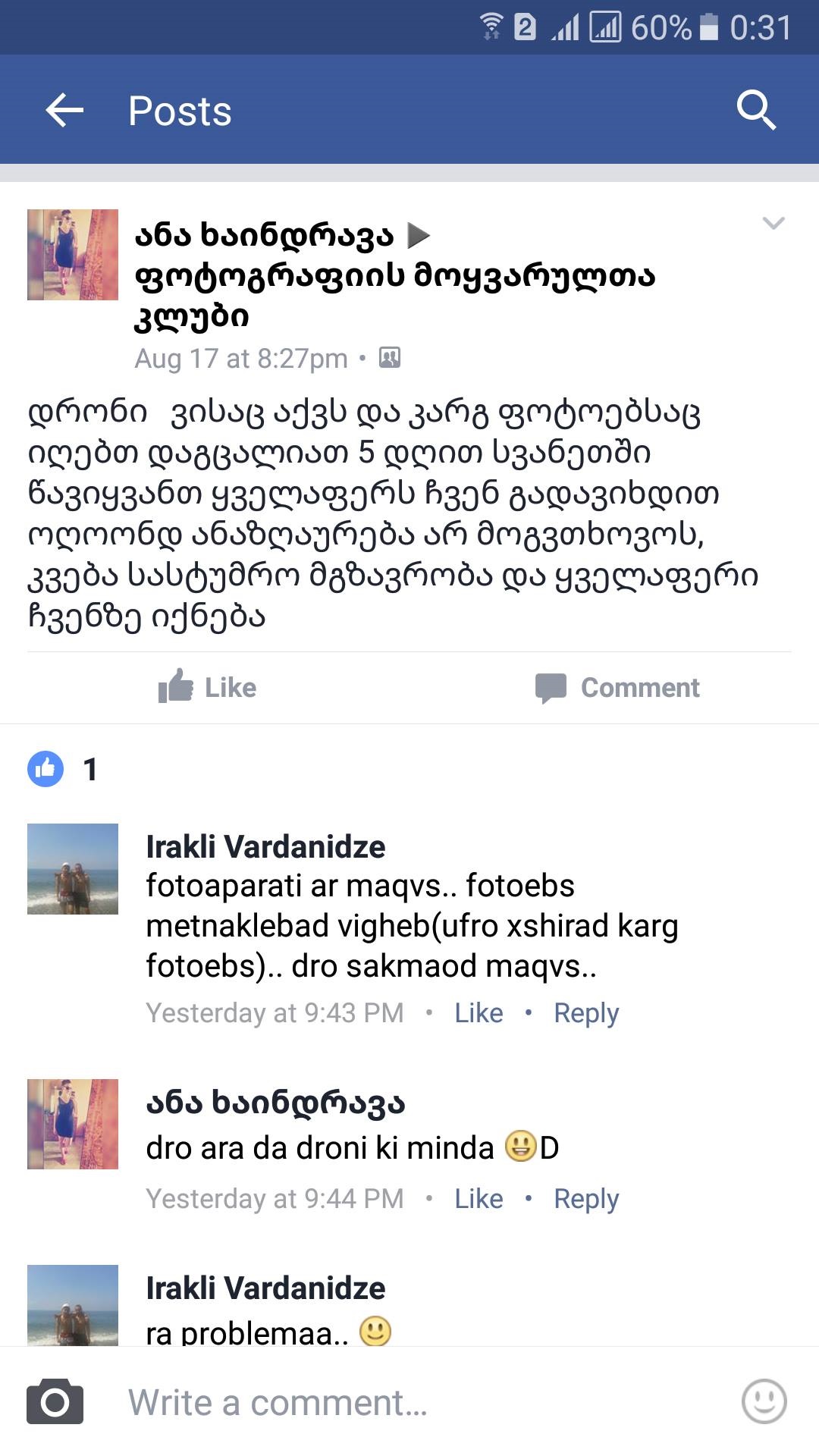819x1456 pixels.
Task: Go back from the Posts screen
Action: tap(64, 111)
